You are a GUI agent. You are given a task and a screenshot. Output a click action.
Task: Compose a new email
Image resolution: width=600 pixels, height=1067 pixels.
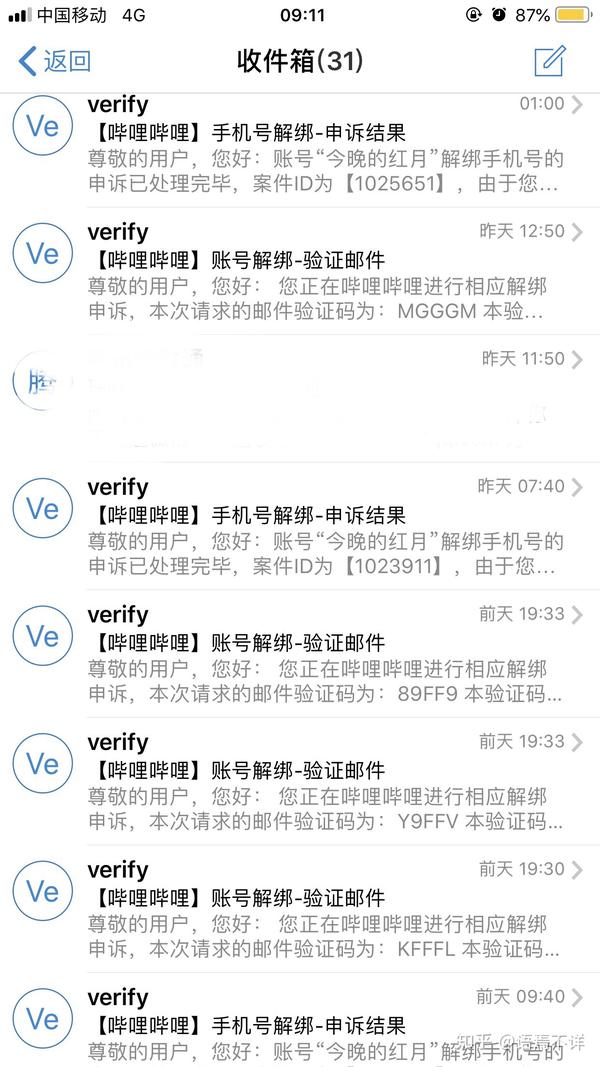[549, 61]
